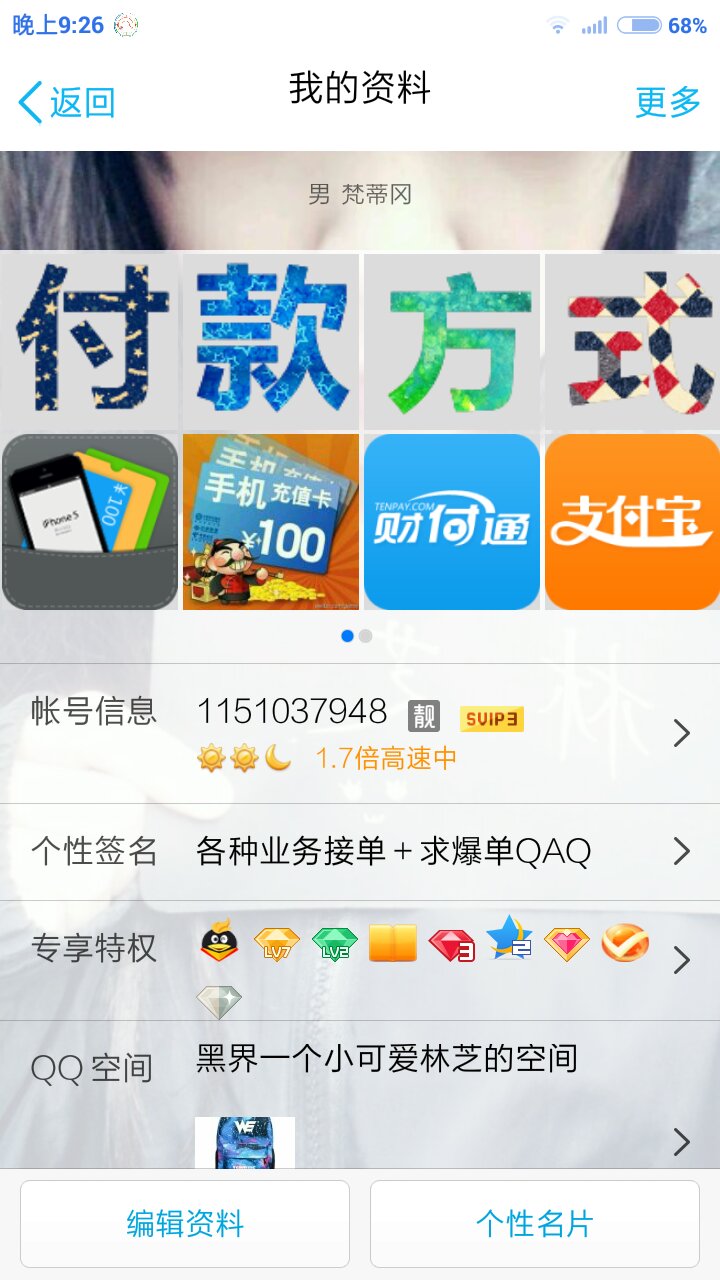Tap the second page dot under the banner
This screenshot has width=720, height=1280.
coord(364,635)
